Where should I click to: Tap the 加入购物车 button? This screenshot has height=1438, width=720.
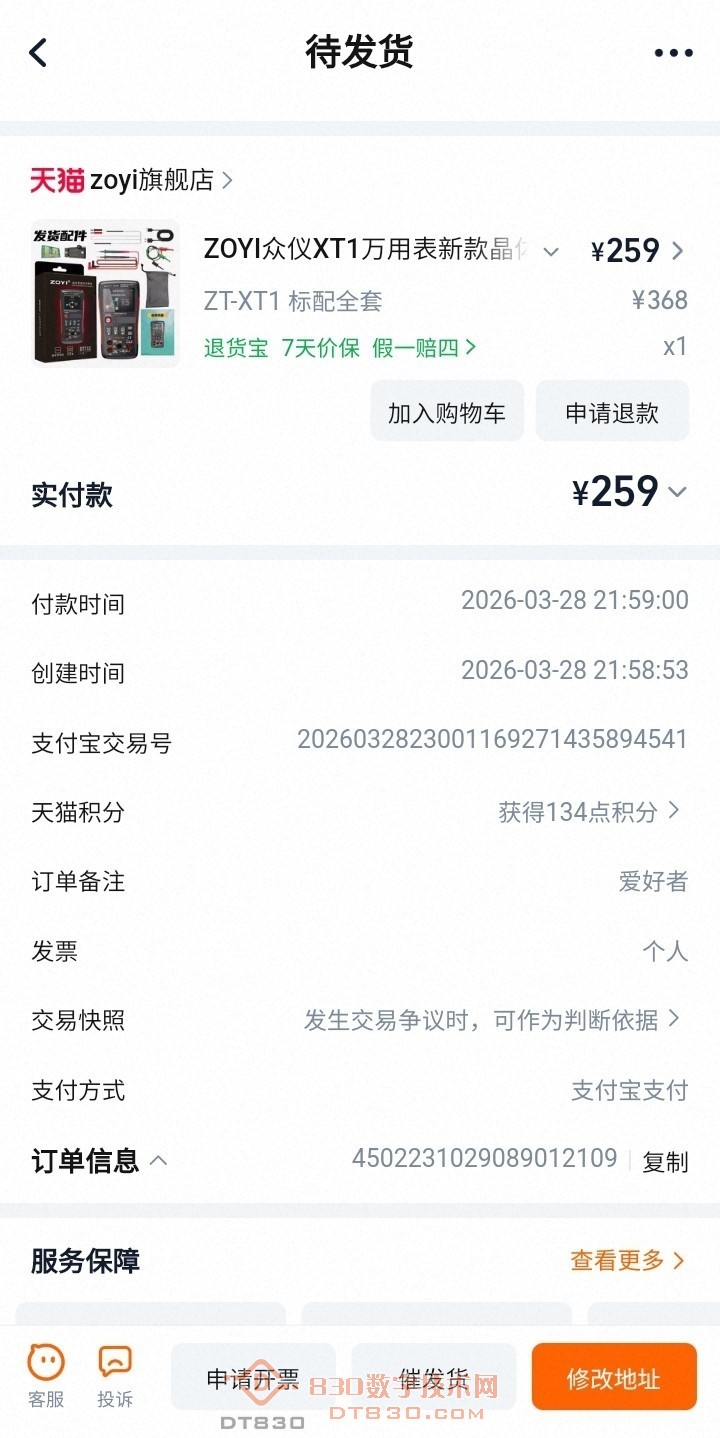click(x=446, y=410)
